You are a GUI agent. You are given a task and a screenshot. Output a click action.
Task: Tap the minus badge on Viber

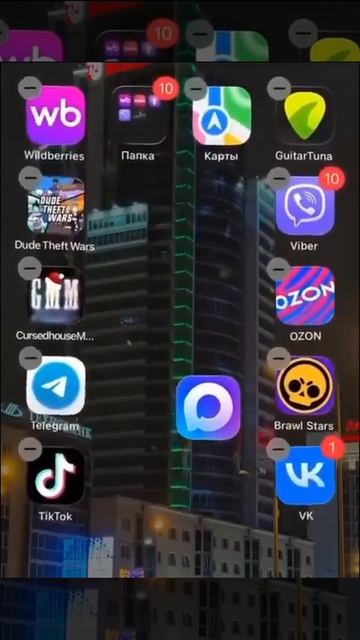tap(279, 178)
